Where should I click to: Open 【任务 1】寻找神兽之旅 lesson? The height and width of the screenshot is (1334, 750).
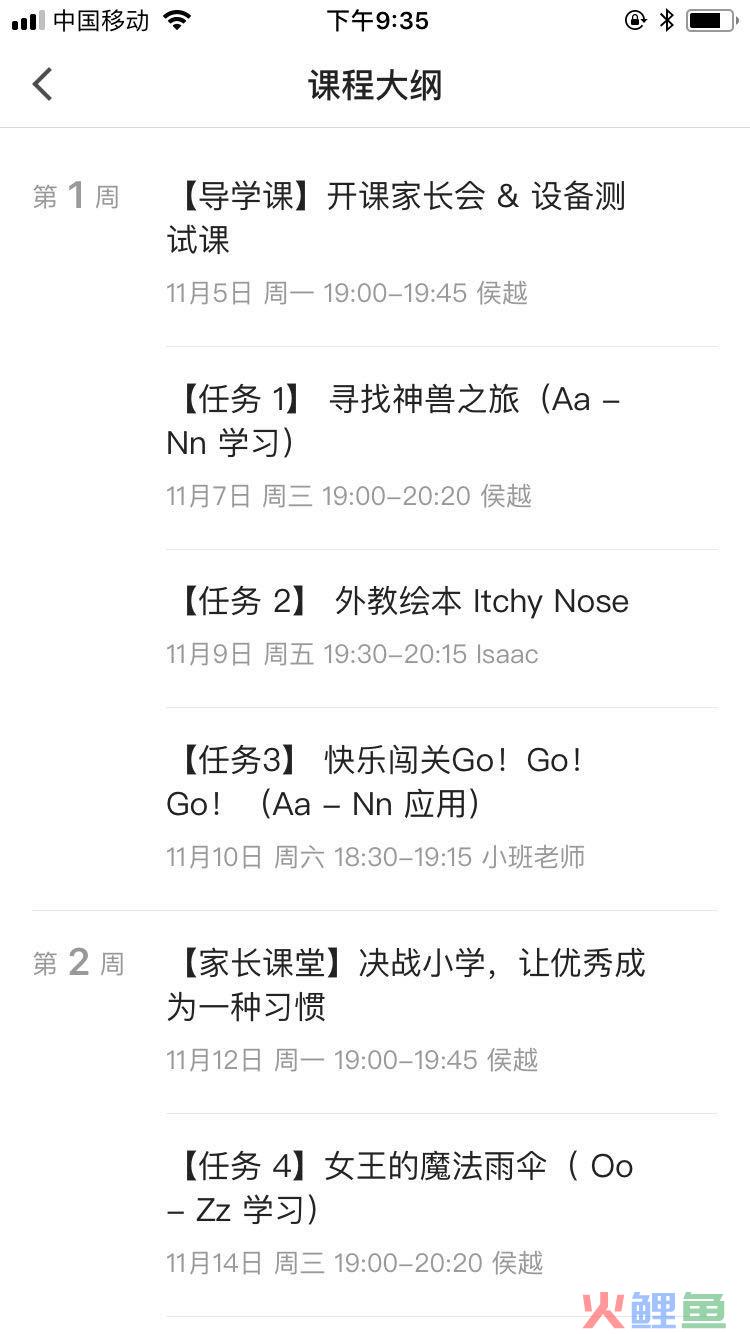click(x=442, y=448)
